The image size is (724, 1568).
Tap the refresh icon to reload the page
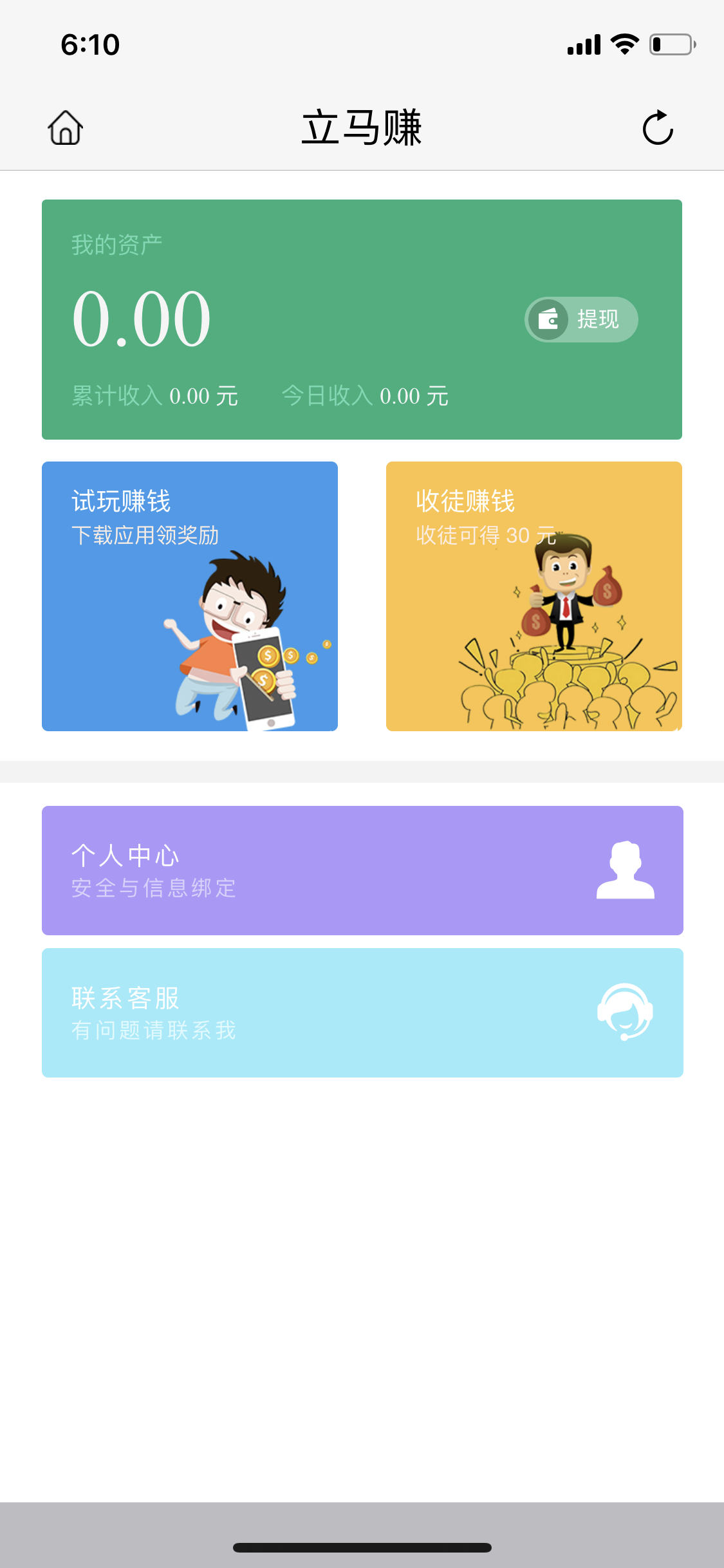pyautogui.click(x=658, y=127)
